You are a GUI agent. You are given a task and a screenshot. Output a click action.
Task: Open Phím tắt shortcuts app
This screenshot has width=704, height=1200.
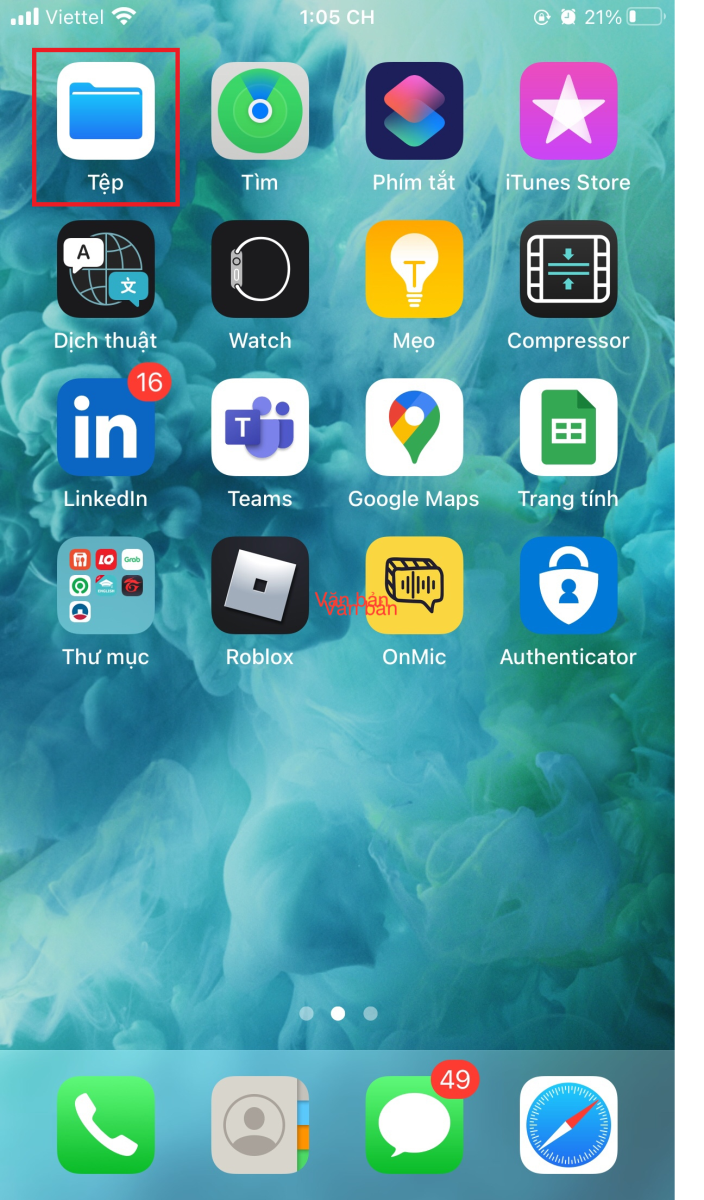(414, 111)
